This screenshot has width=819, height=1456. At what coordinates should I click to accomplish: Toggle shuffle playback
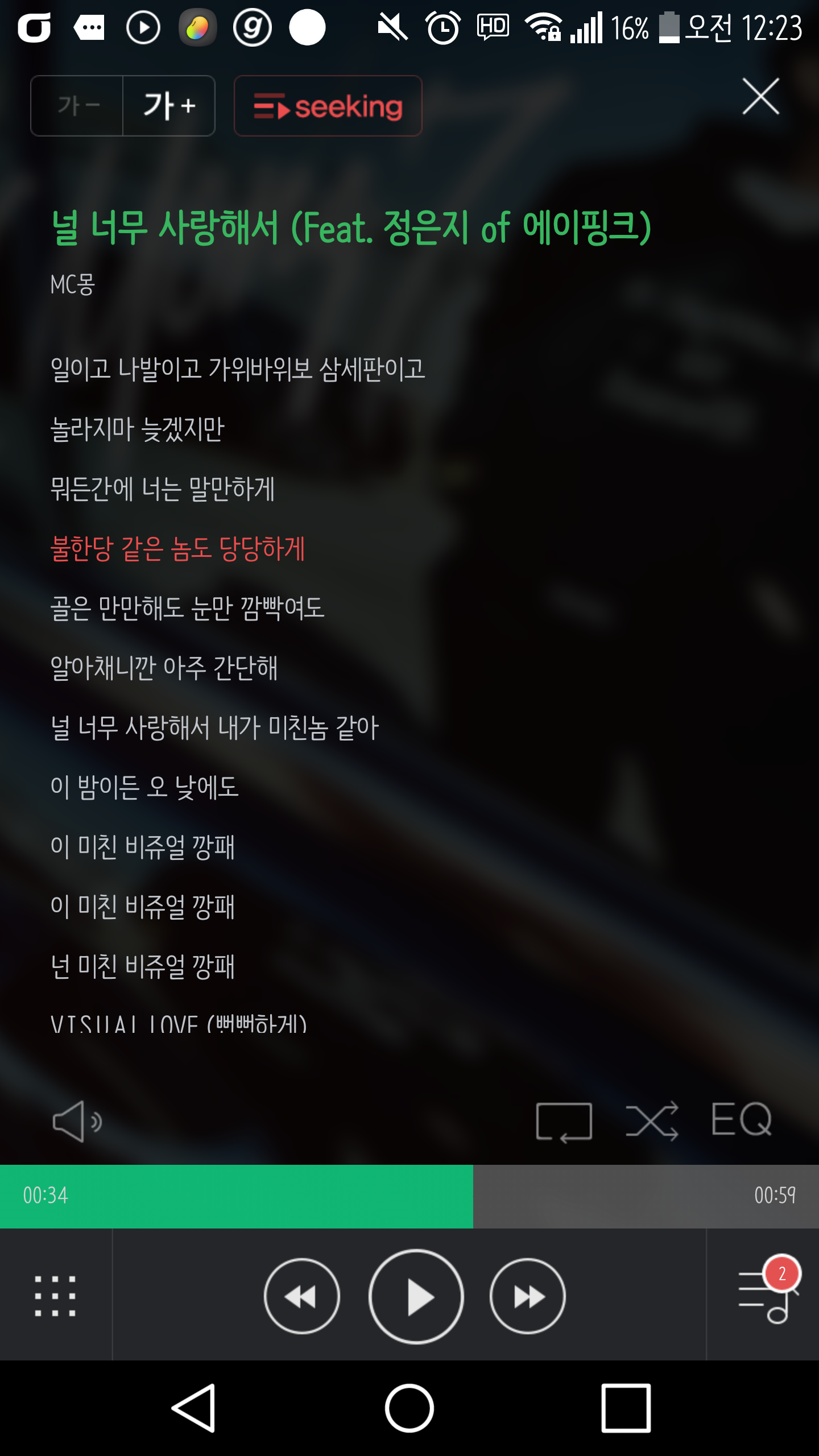coord(652,1121)
